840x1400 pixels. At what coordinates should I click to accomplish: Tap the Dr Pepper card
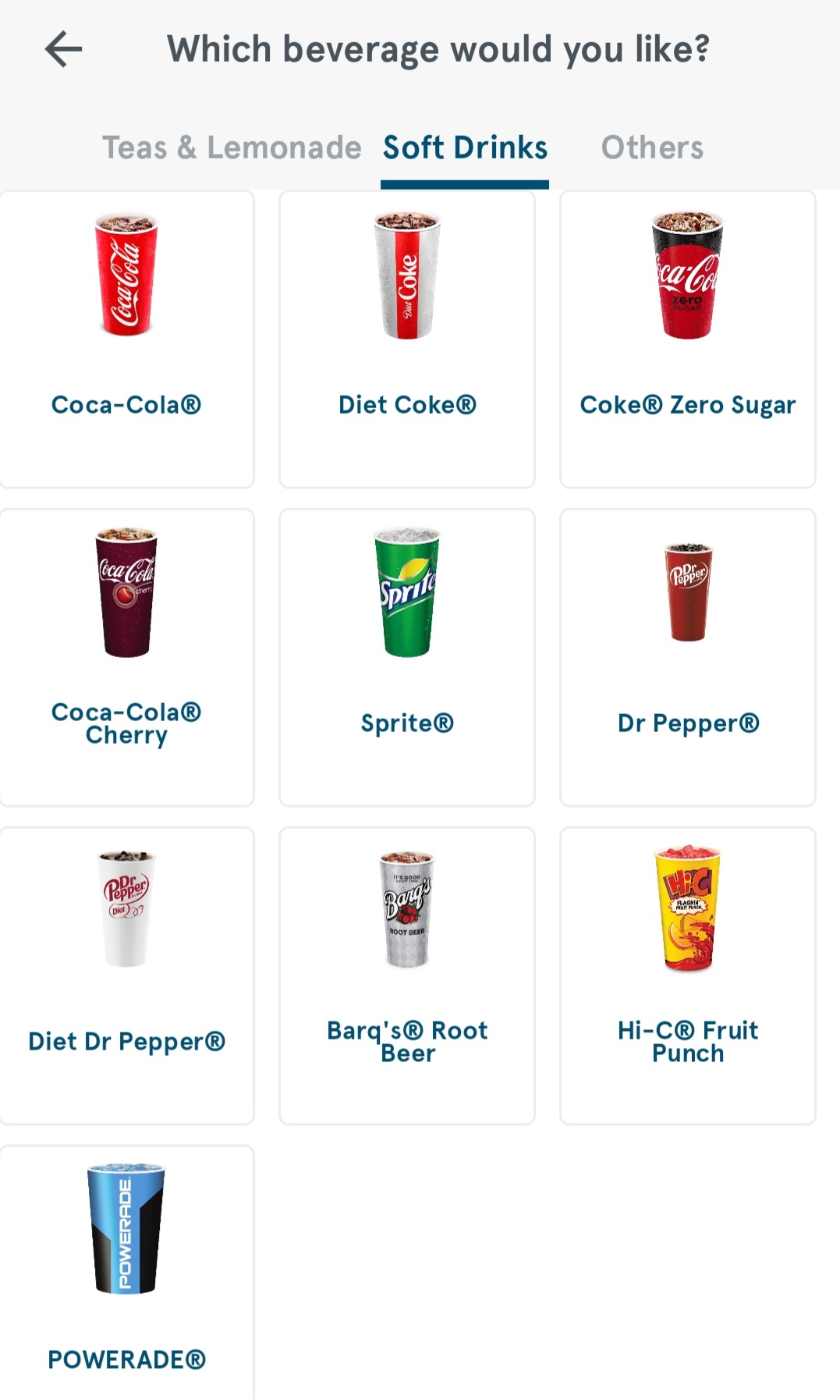687,657
